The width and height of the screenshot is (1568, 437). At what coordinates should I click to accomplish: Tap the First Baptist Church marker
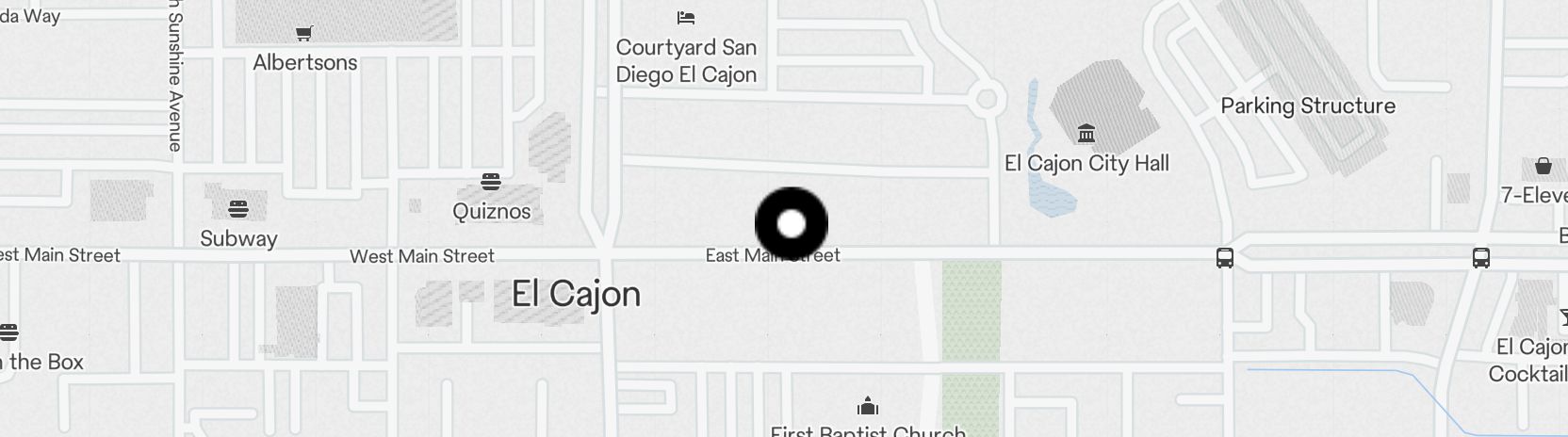(868, 407)
